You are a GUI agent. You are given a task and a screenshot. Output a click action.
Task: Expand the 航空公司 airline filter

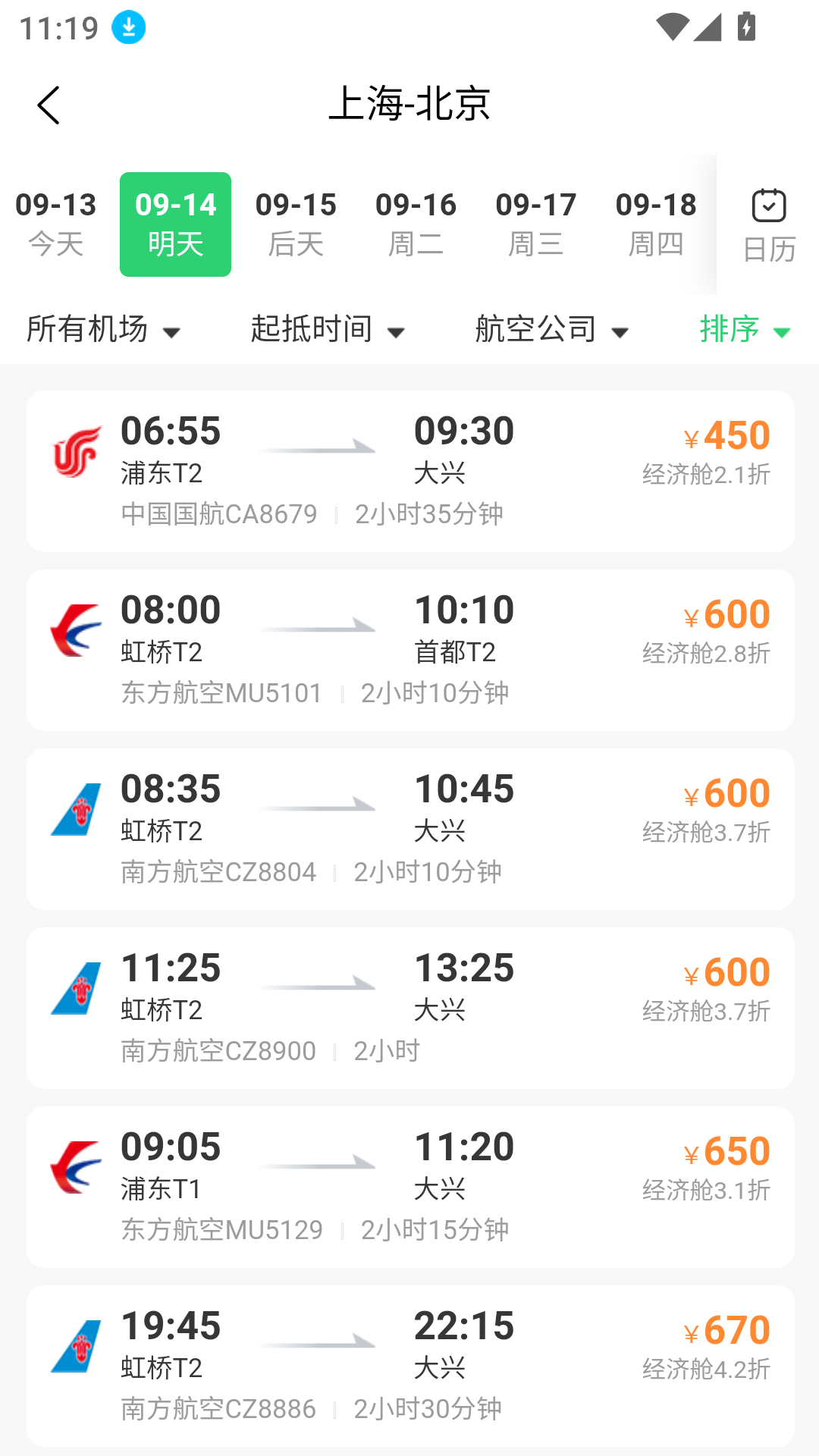552,329
